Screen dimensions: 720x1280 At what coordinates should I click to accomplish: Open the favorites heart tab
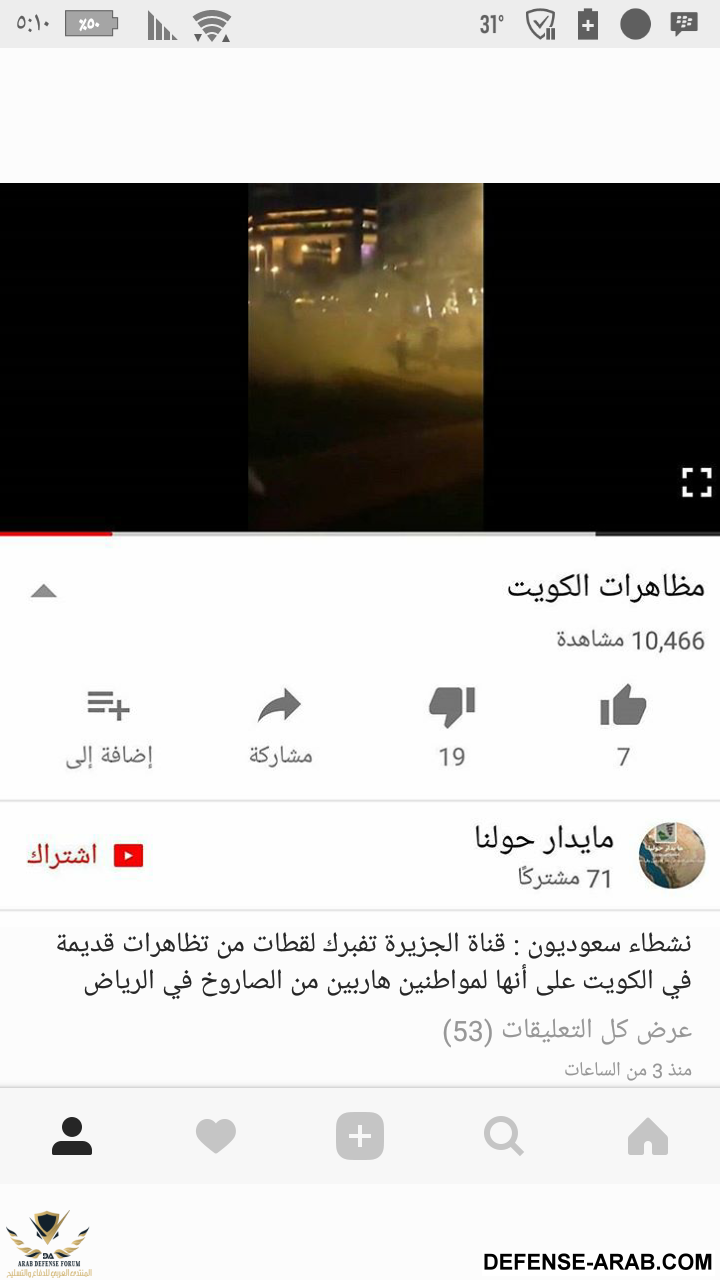point(216,1137)
